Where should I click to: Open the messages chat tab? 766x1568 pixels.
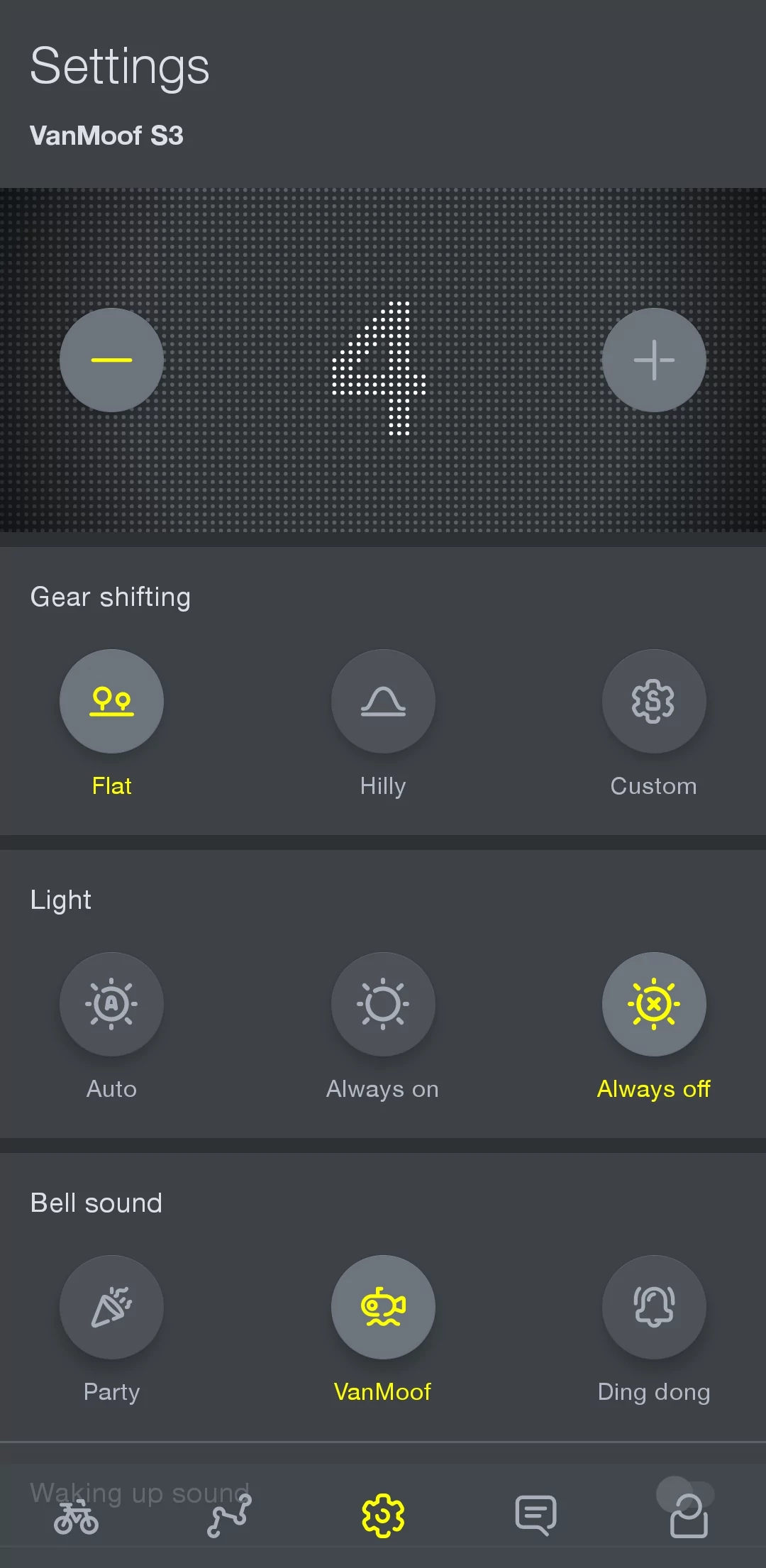[x=535, y=1515]
